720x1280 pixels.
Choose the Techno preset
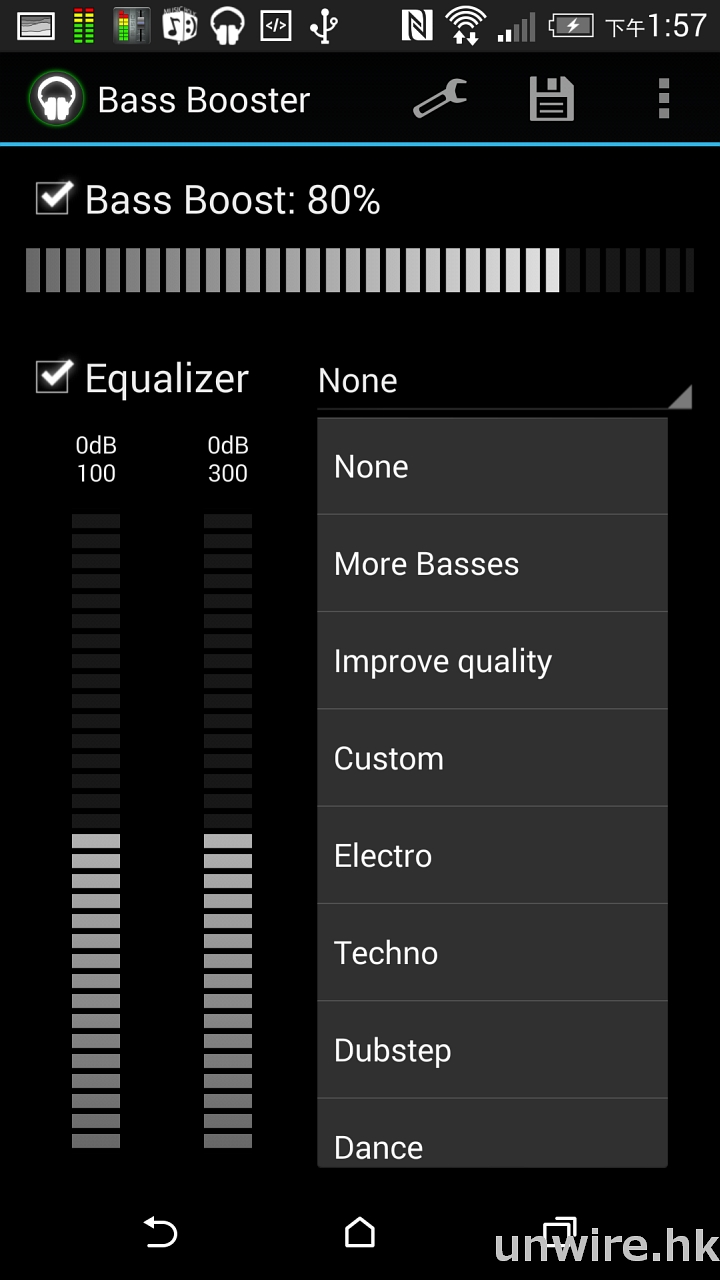(x=492, y=953)
